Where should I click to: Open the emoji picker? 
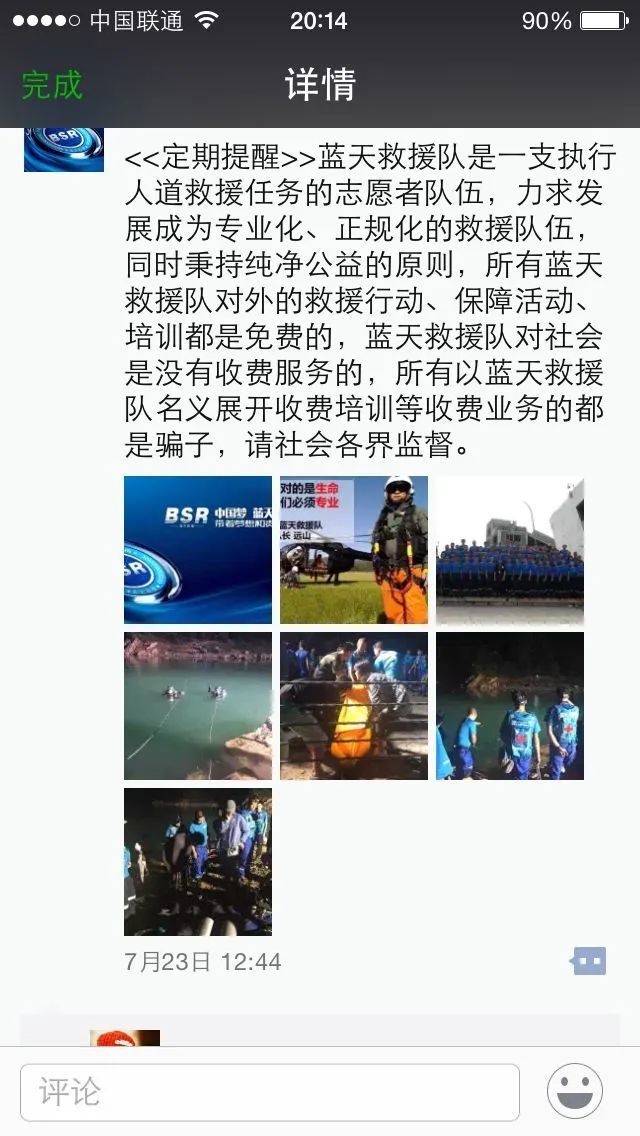coord(575,1091)
